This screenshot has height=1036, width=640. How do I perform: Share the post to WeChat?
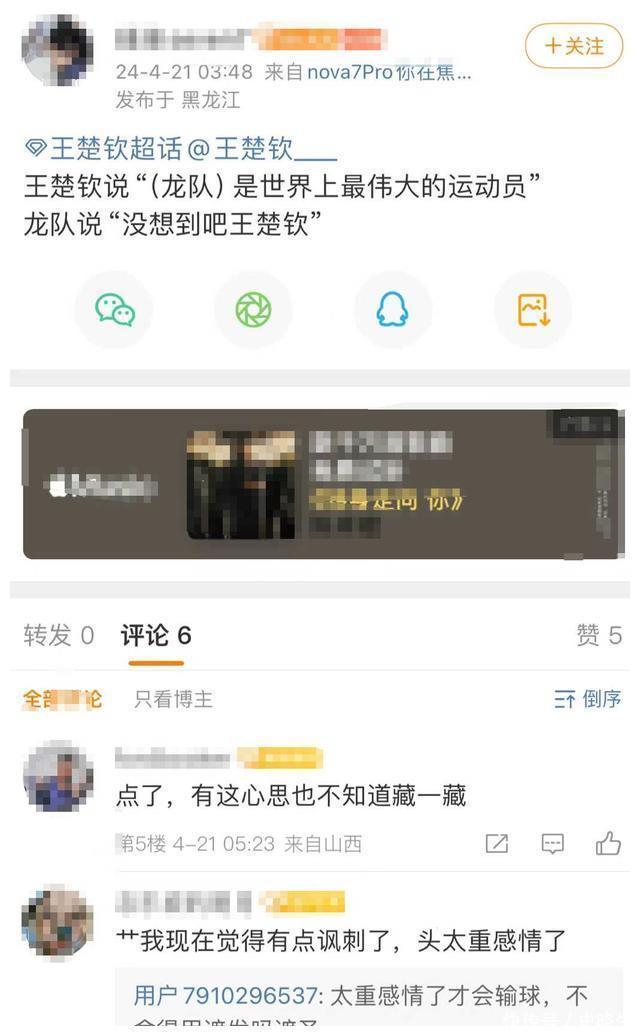115,311
